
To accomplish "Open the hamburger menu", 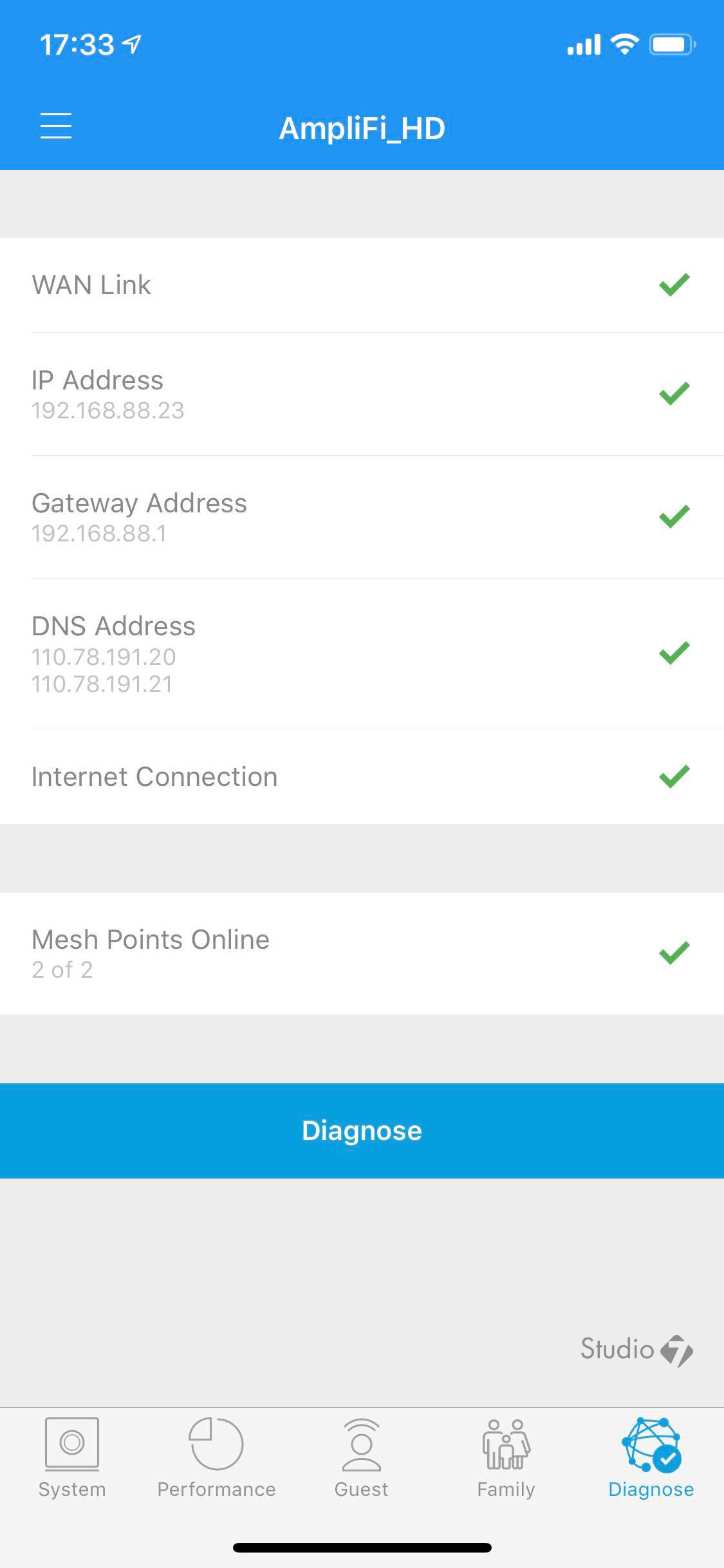I will [x=56, y=126].
